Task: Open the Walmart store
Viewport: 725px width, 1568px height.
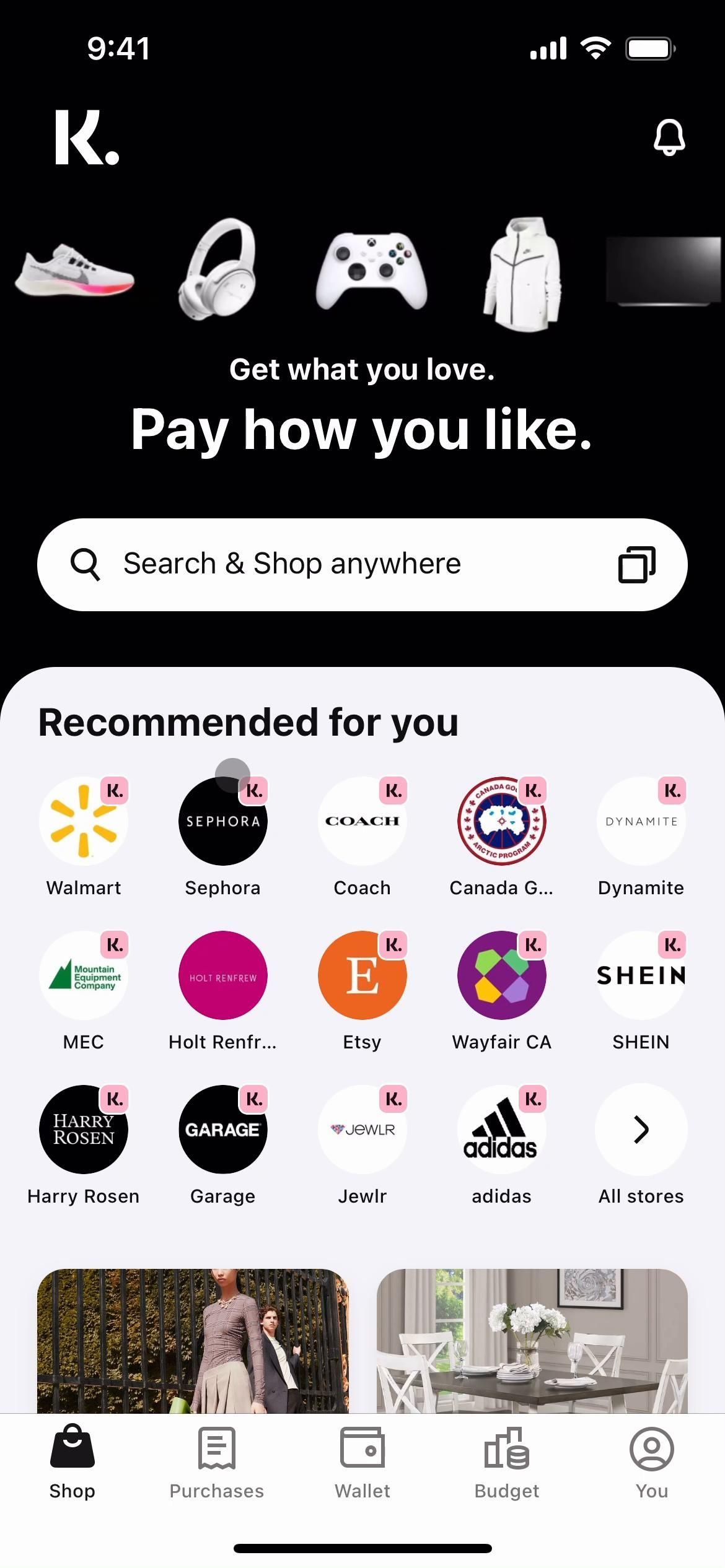Action: [84, 821]
